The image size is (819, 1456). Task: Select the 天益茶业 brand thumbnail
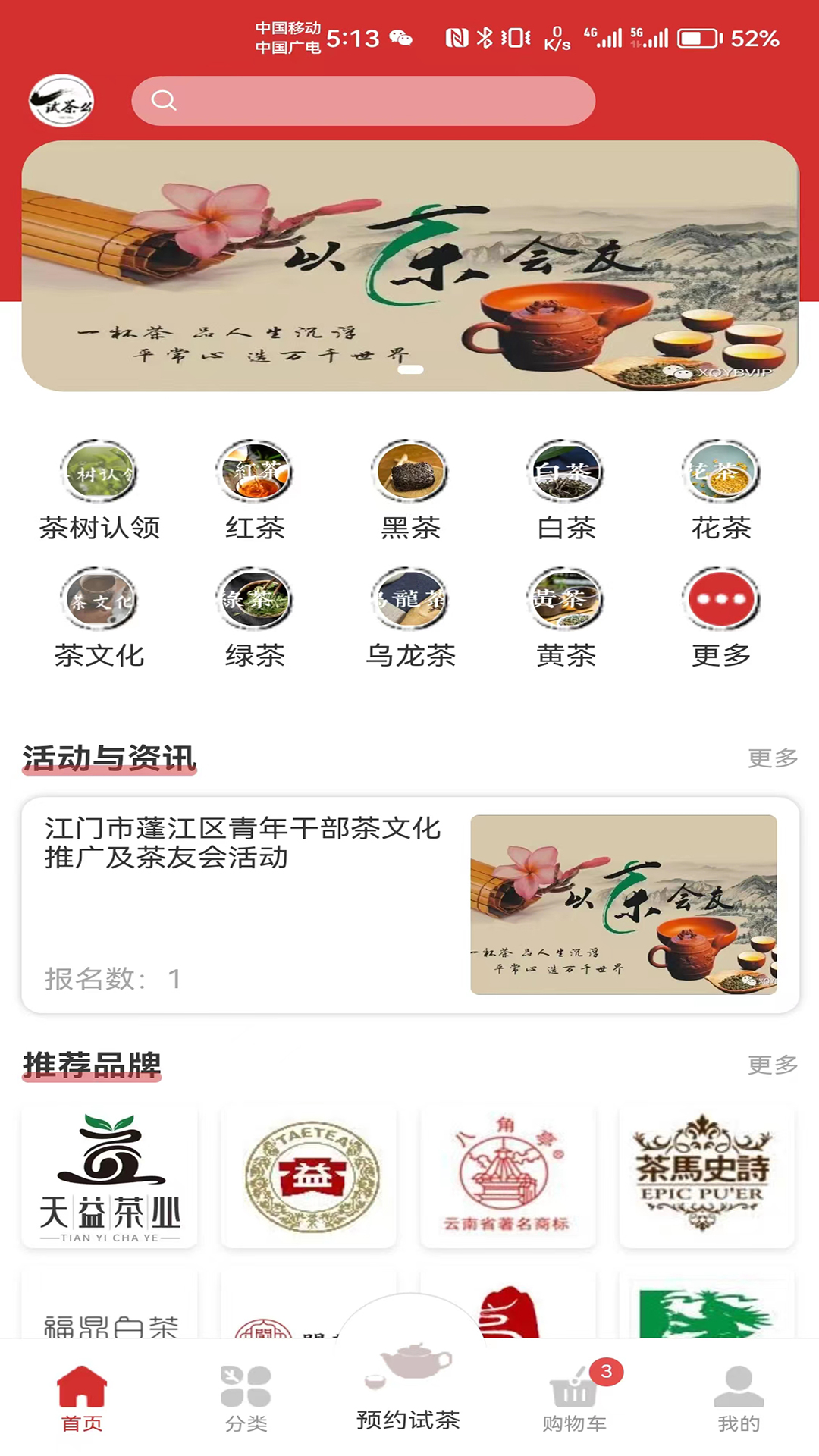109,1176
